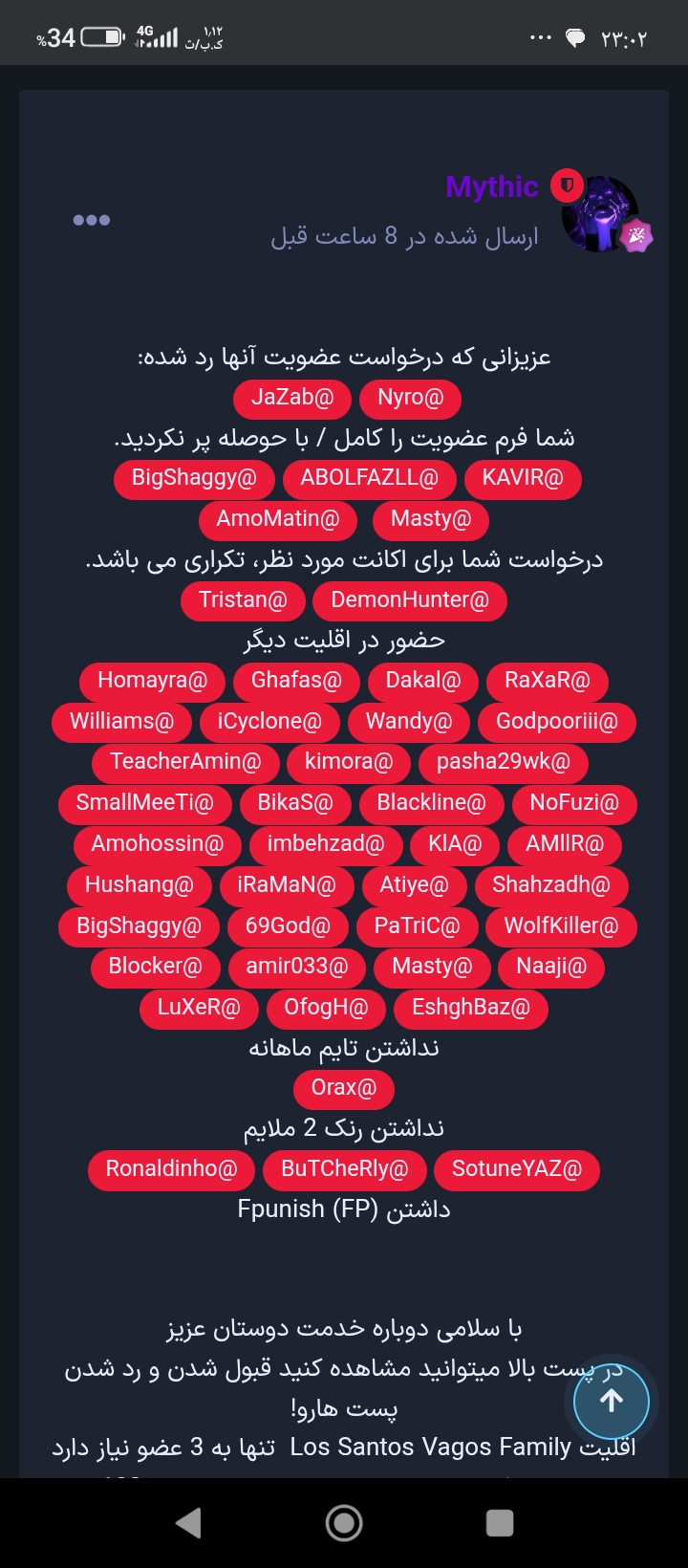This screenshot has width=688, height=1568.
Task: Open the JaZab@ mention
Action: pos(292,398)
